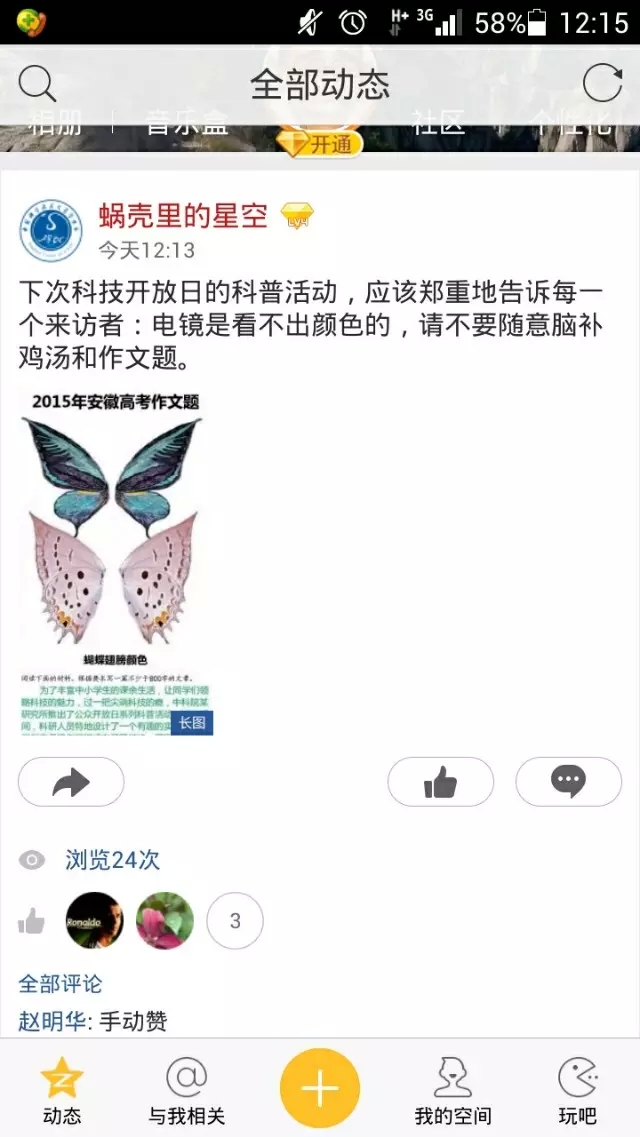The image size is (640, 1137).
Task: Open the Ronaldo liker's avatar
Action: pos(94,920)
